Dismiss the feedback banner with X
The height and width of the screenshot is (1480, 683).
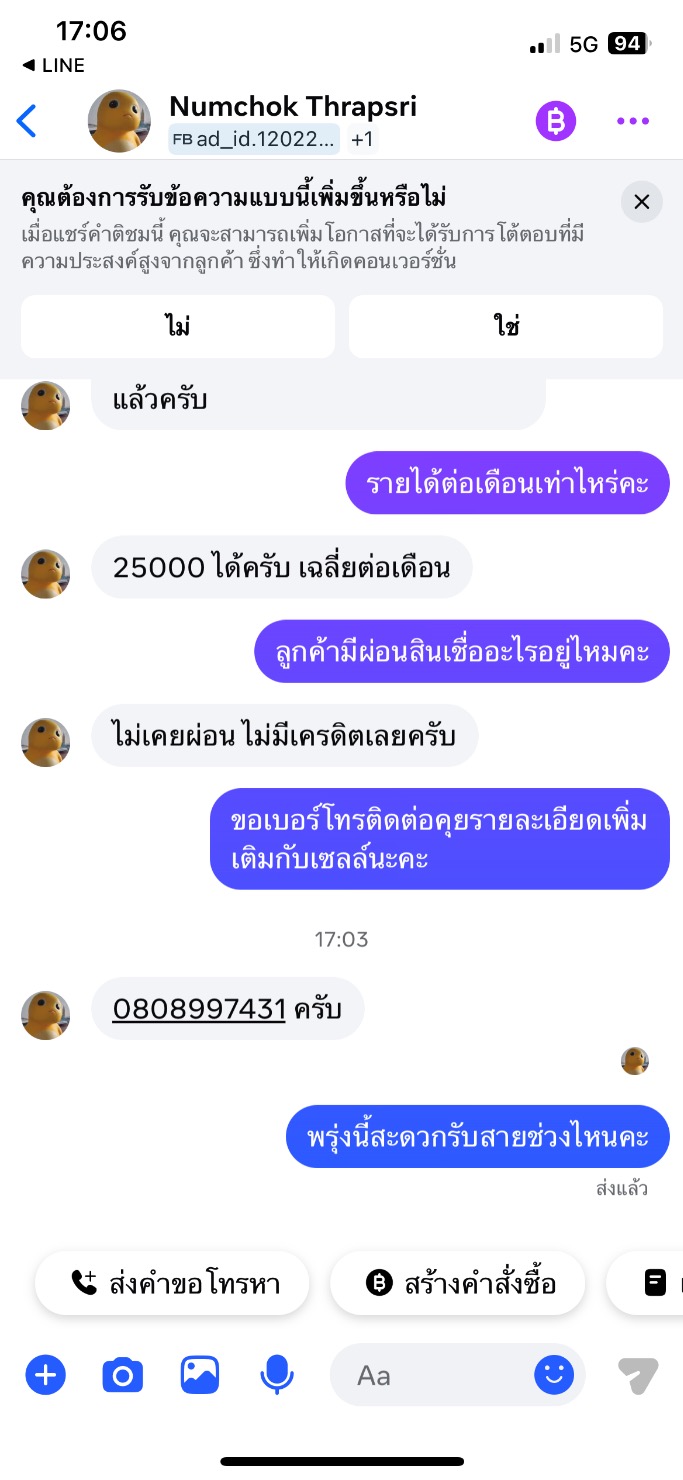641,202
